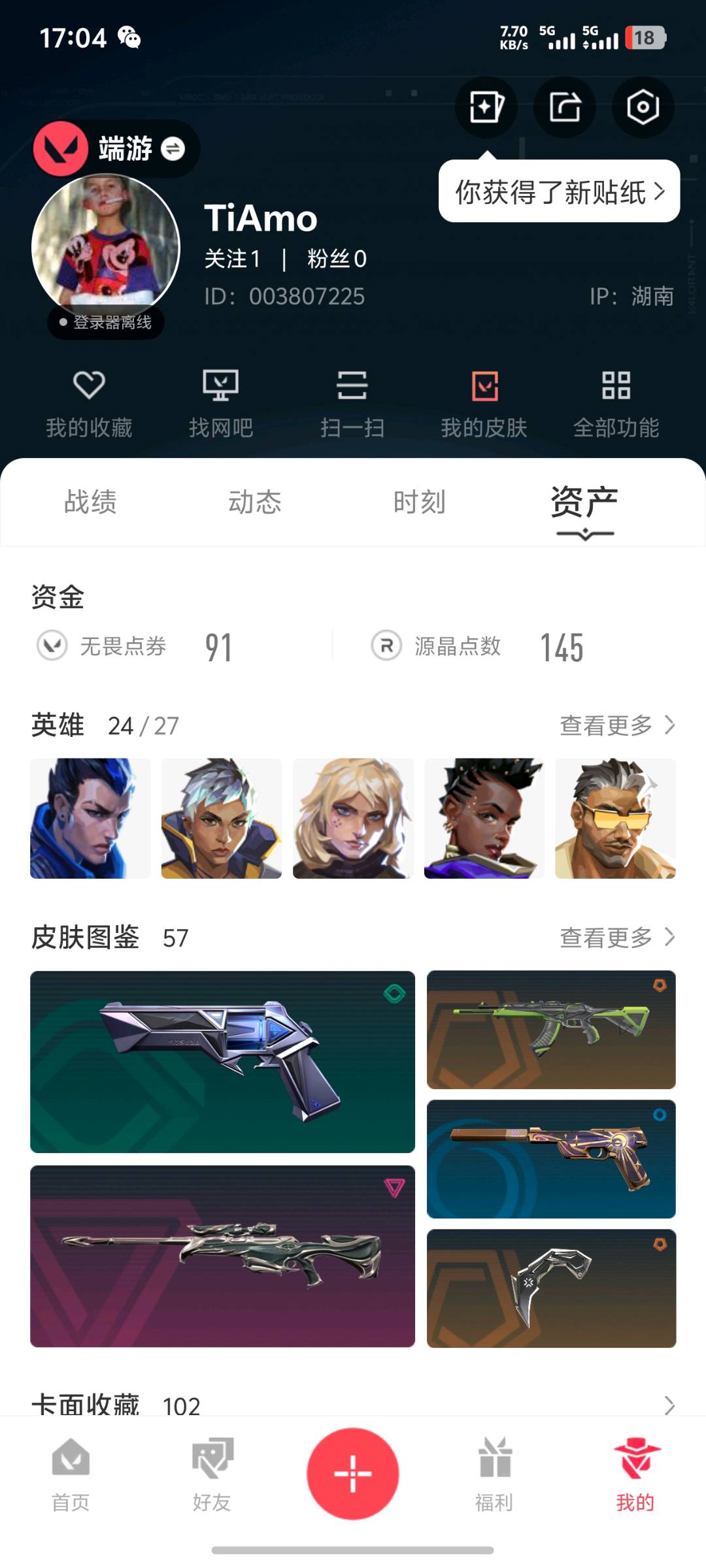Image resolution: width=706 pixels, height=1568 pixels.
Task: Switch to the 战绩 tab
Action: (x=90, y=502)
